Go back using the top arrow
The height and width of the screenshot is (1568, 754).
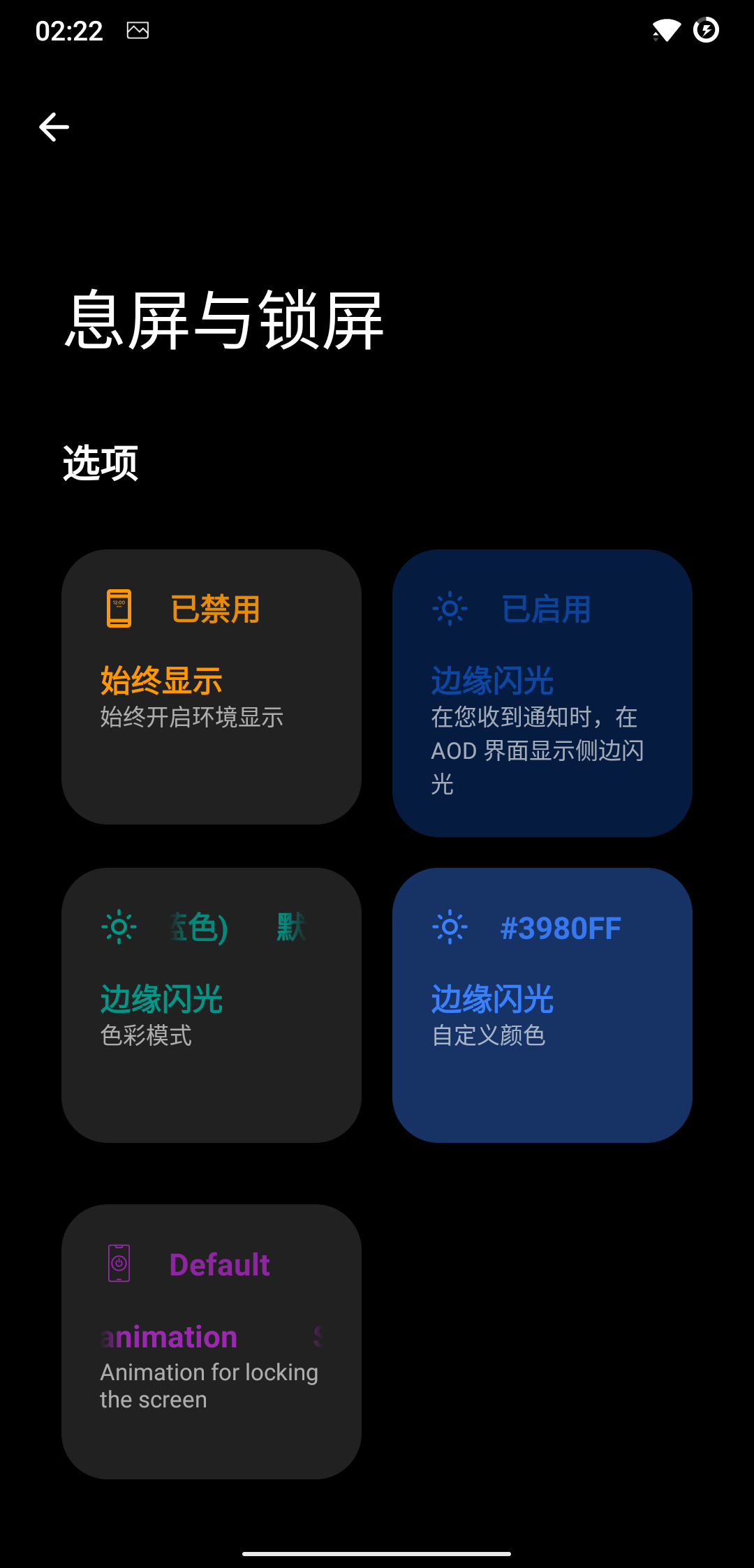[54, 127]
